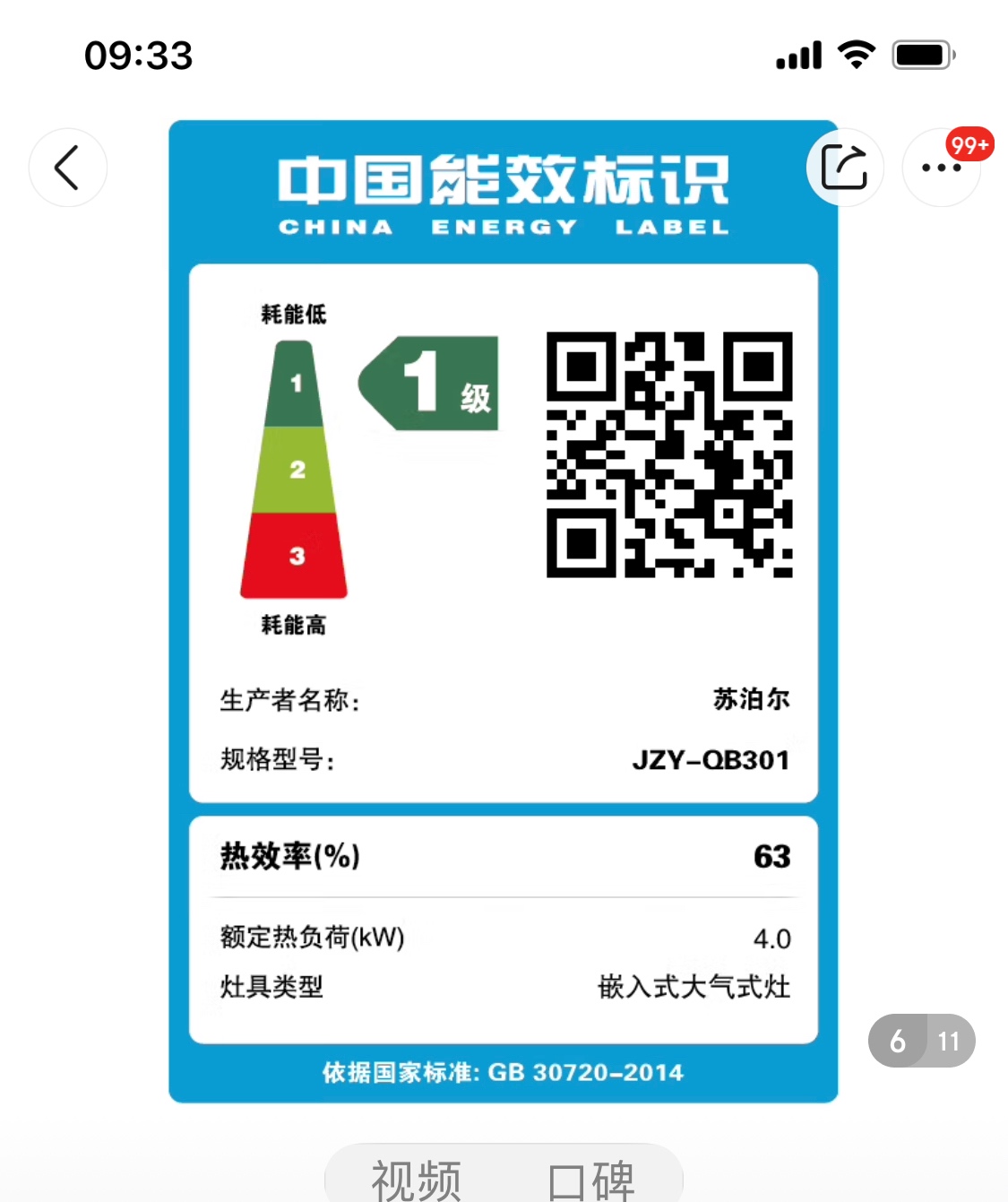Switch to the 视频 tab
The image size is (1008, 1202).
click(x=417, y=1180)
